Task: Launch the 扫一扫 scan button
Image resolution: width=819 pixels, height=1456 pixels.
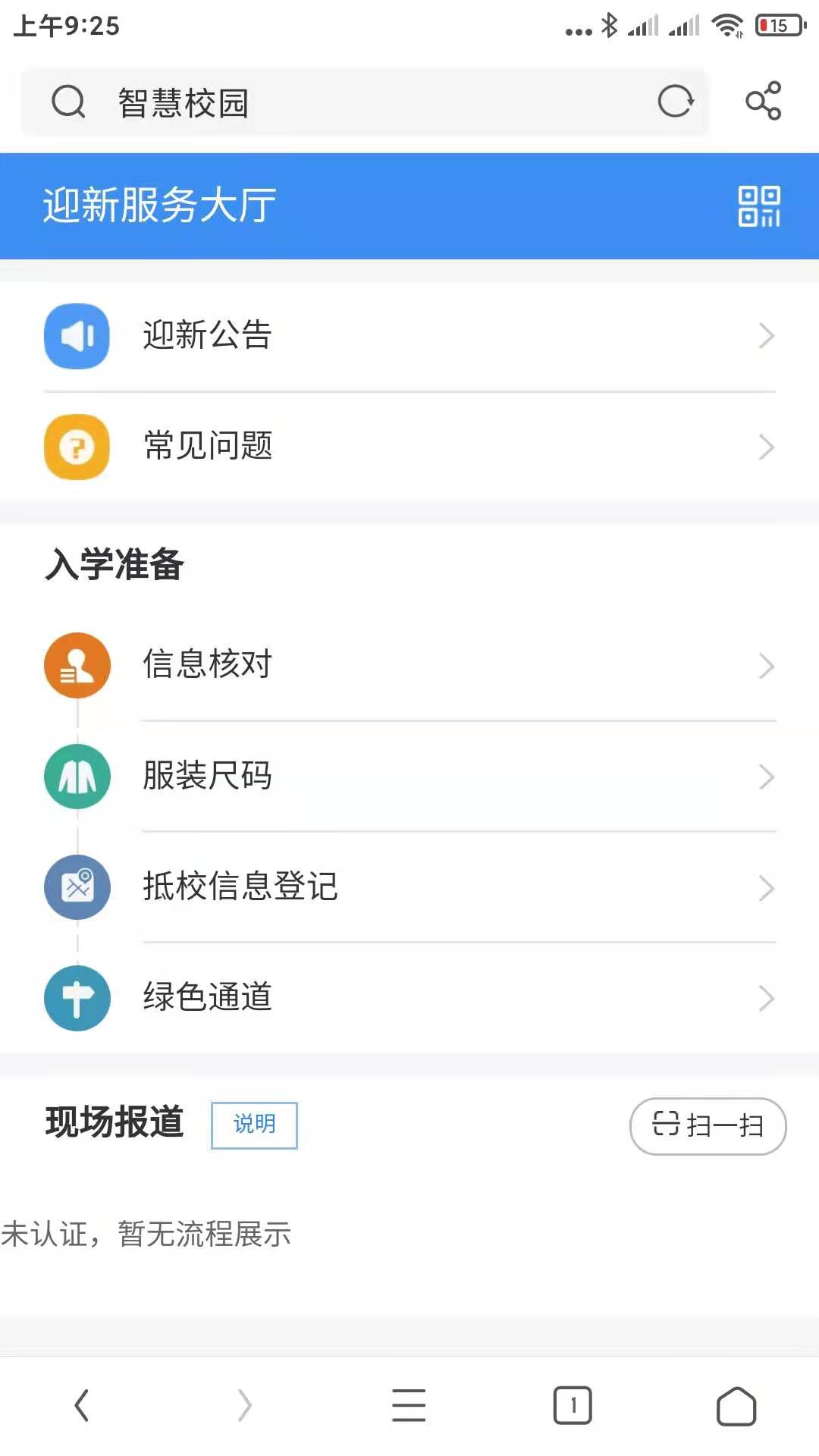Action: coord(708,1126)
